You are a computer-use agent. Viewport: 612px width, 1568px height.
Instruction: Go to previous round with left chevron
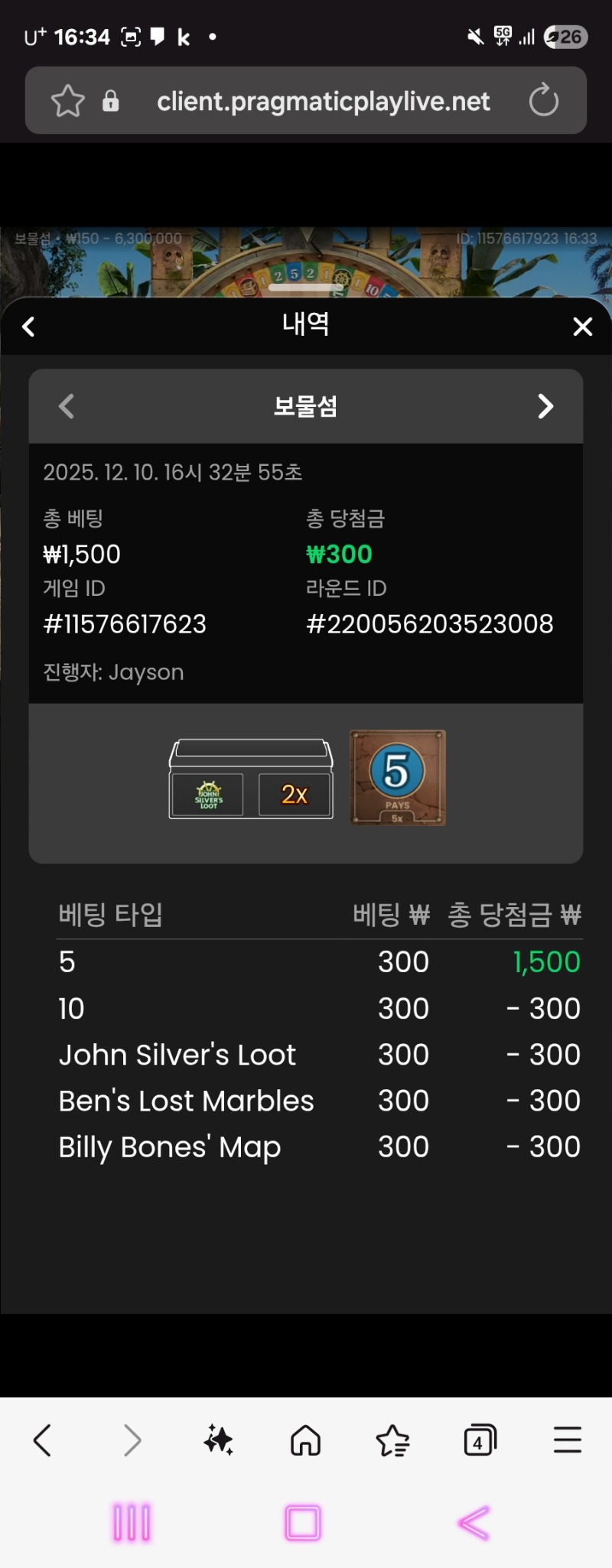[x=66, y=406]
